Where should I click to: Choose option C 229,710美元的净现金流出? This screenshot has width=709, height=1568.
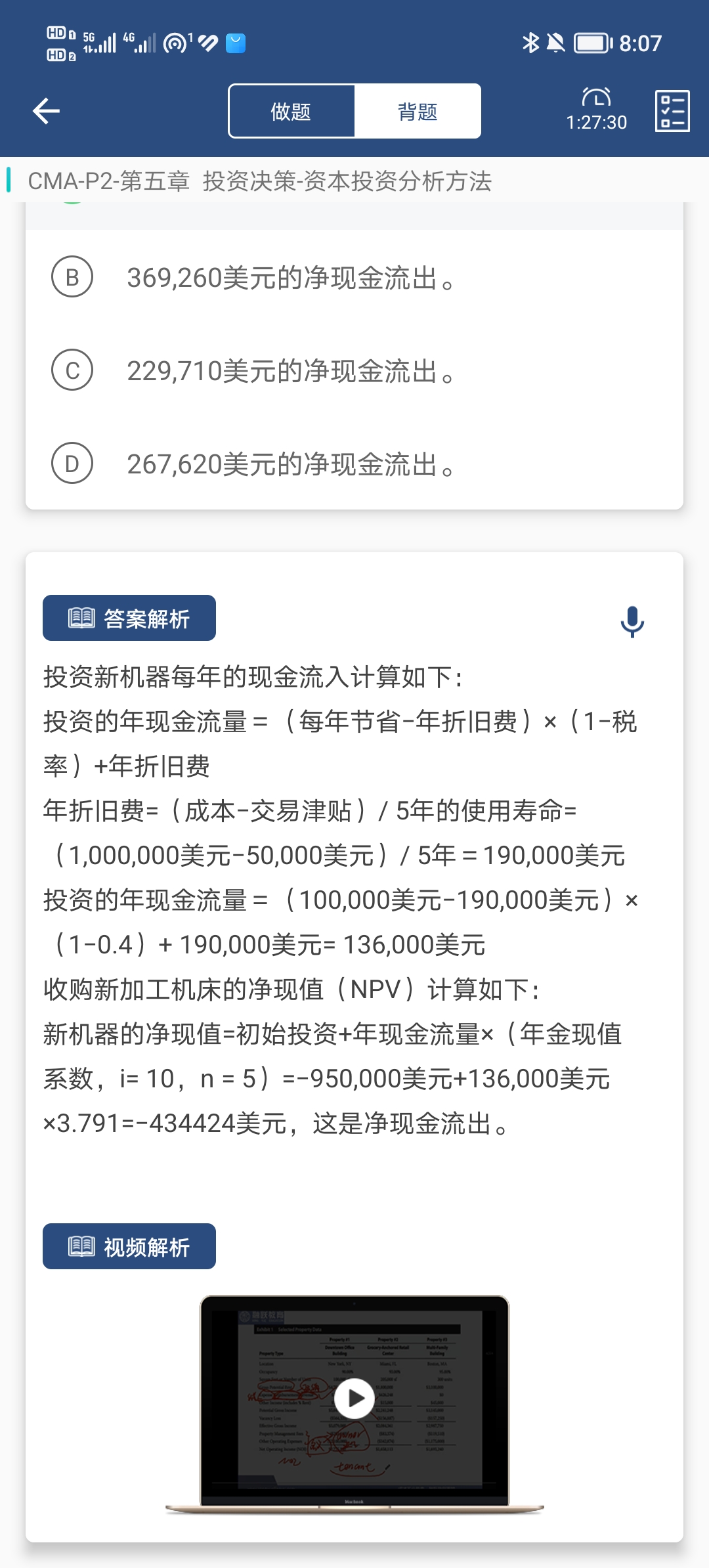[354, 370]
